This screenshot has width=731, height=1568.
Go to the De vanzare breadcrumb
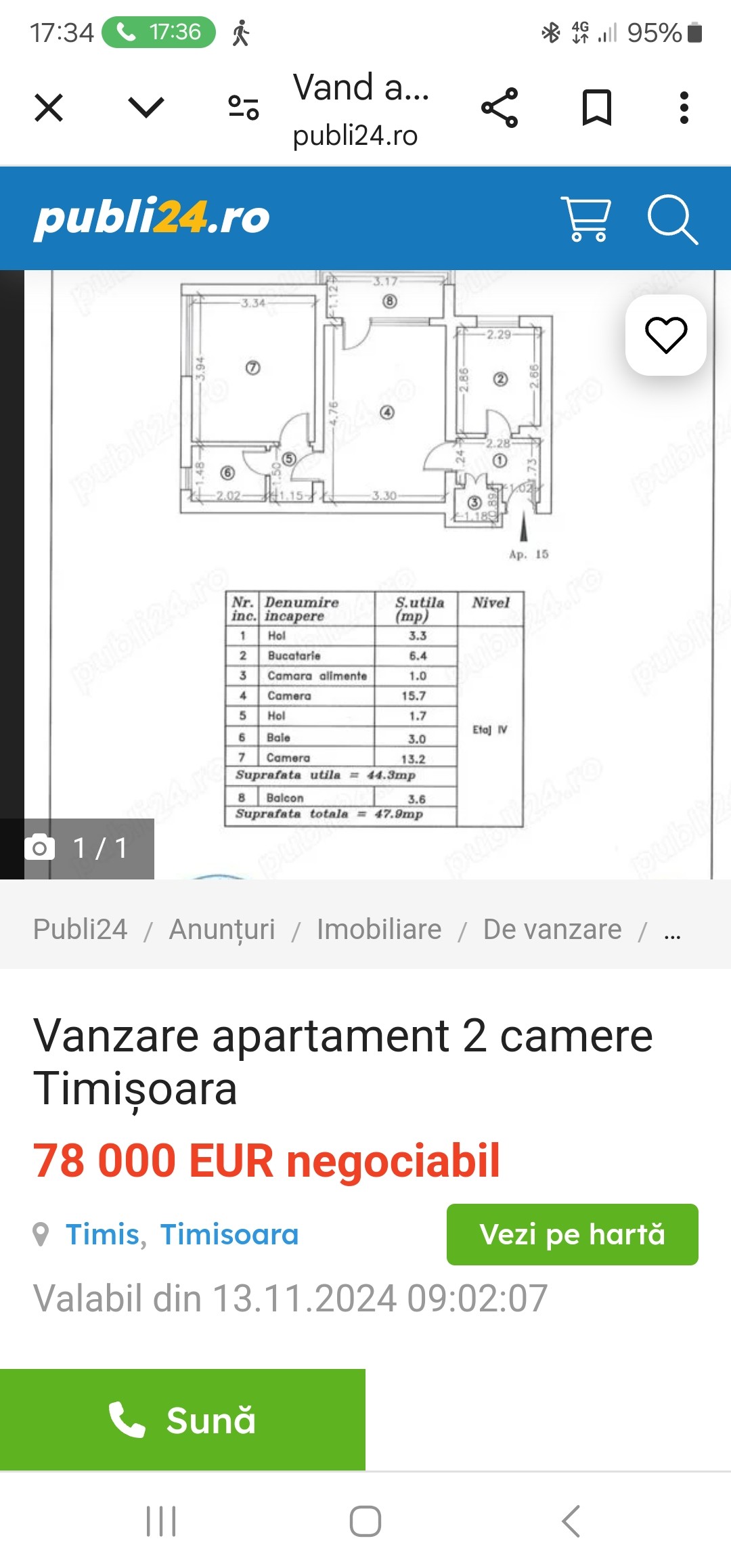pos(552,930)
